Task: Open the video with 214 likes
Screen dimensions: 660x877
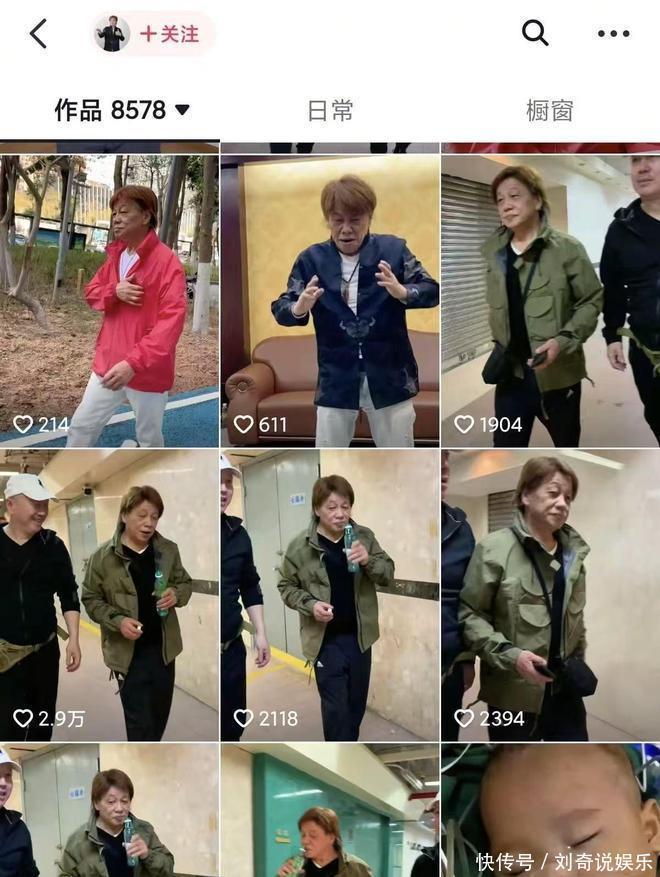Action: (x=109, y=301)
